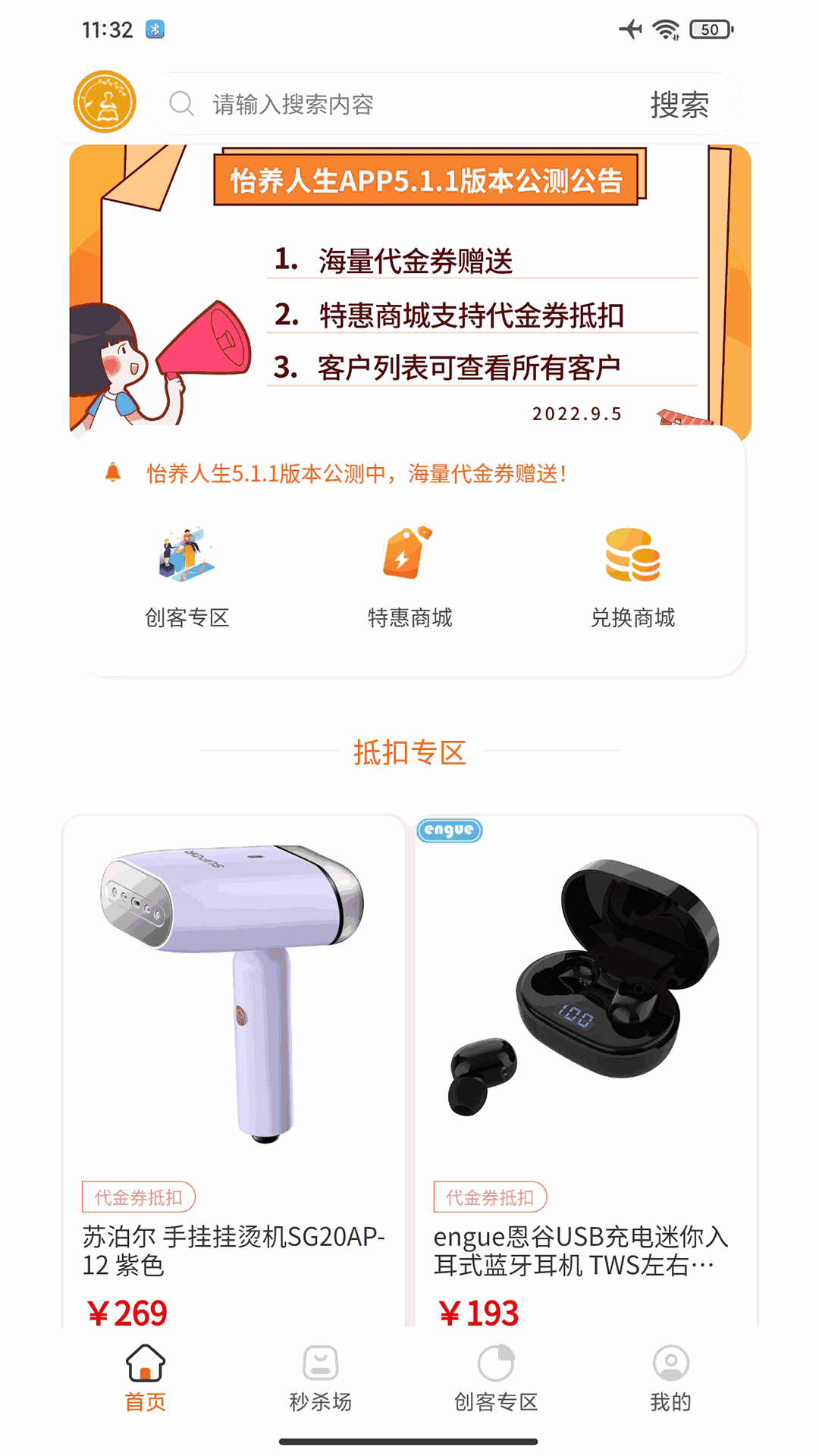
Task: Switch to the 秒杀场 tab
Action: 321,1379
